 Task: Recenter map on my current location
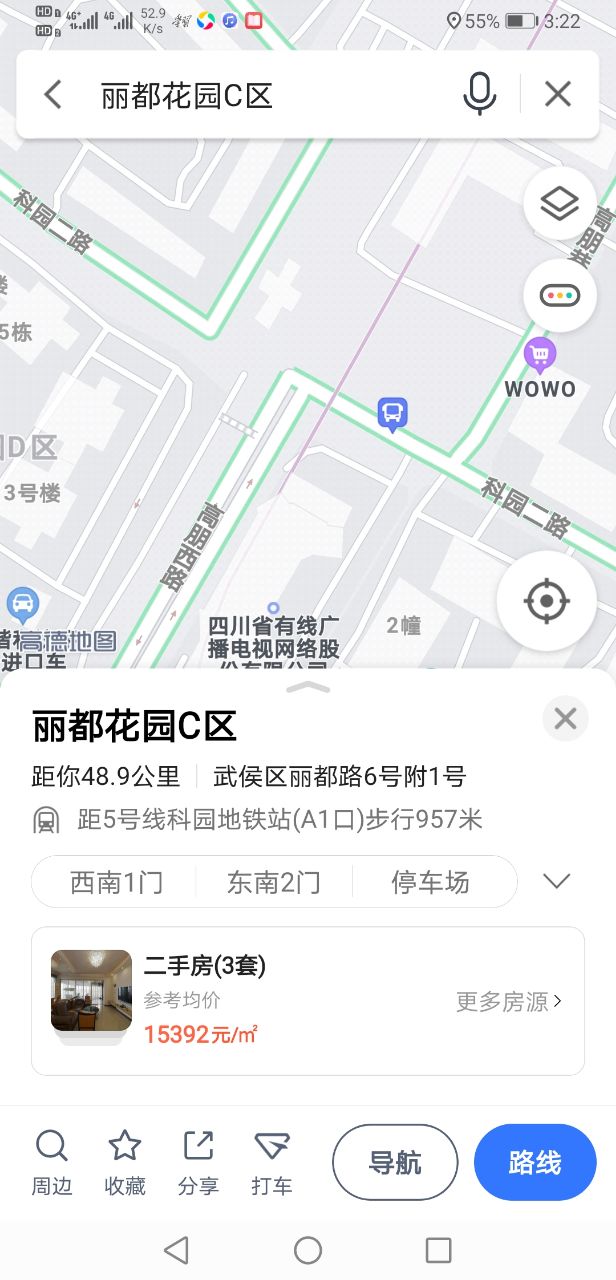(547, 601)
